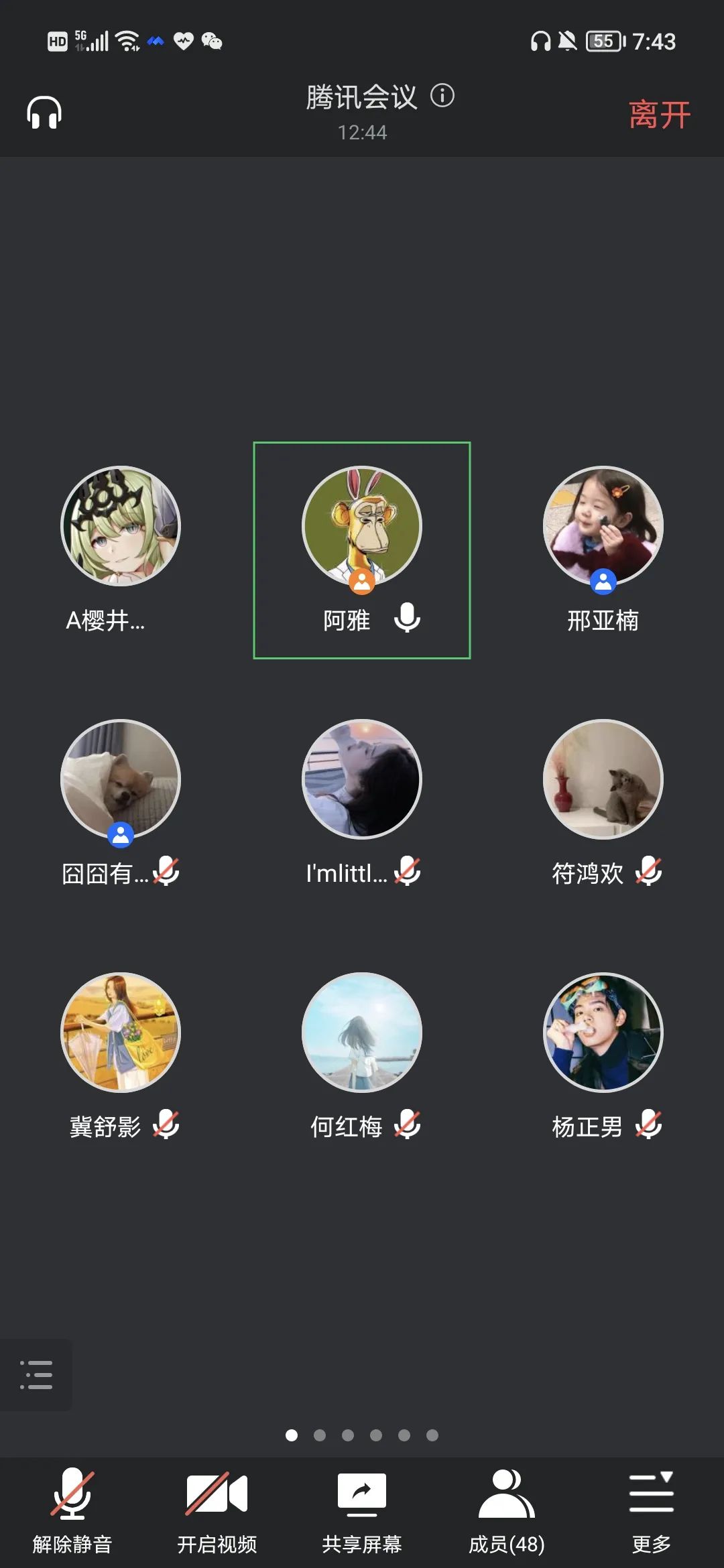Screen dimensions: 724x1568
Task: Open the side list panel icon
Action: coord(36,1374)
